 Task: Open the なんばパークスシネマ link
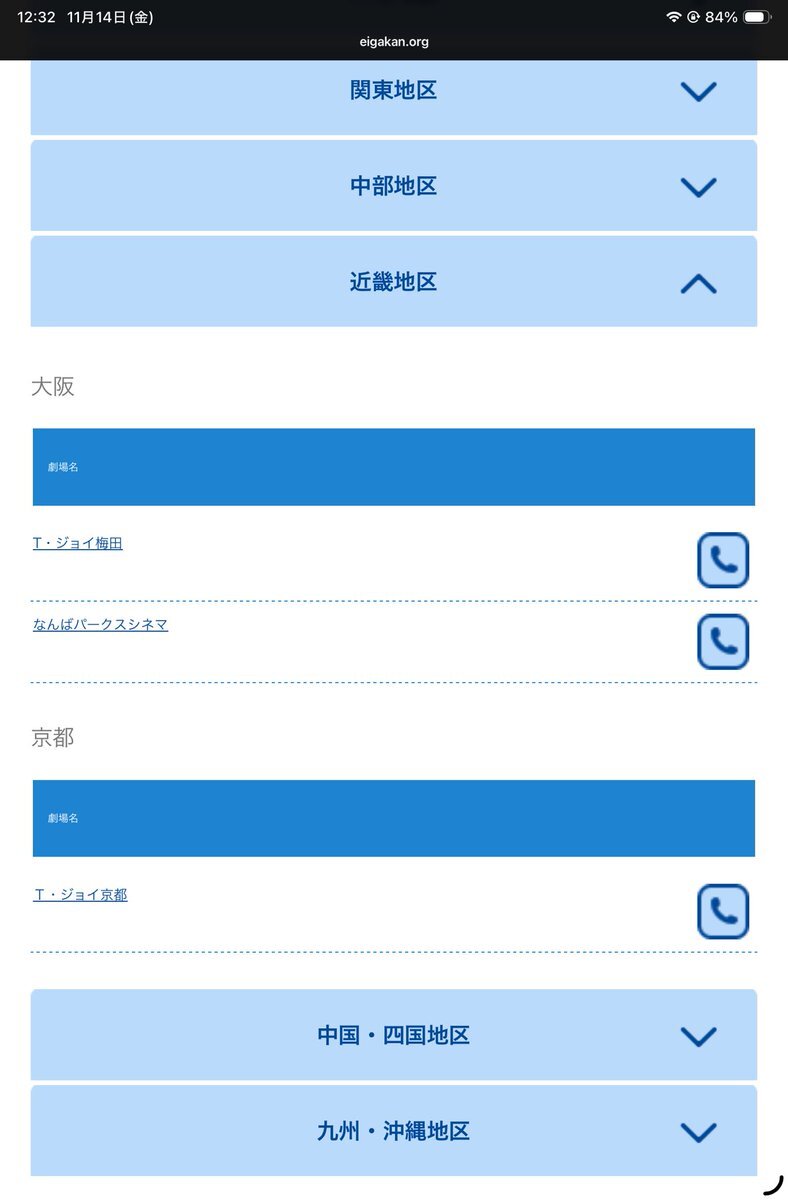[x=100, y=625]
